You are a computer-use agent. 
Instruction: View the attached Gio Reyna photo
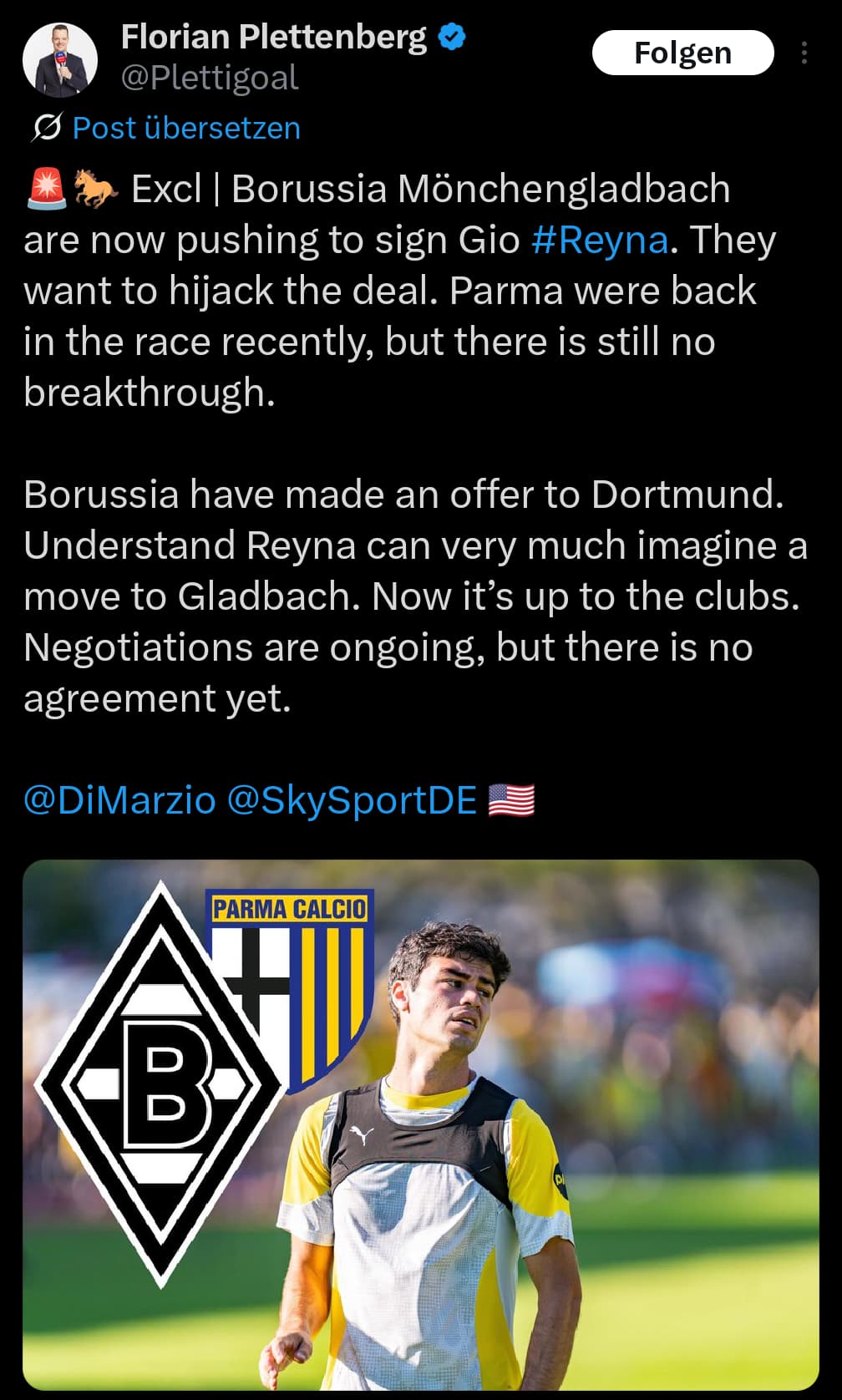pos(421,1124)
